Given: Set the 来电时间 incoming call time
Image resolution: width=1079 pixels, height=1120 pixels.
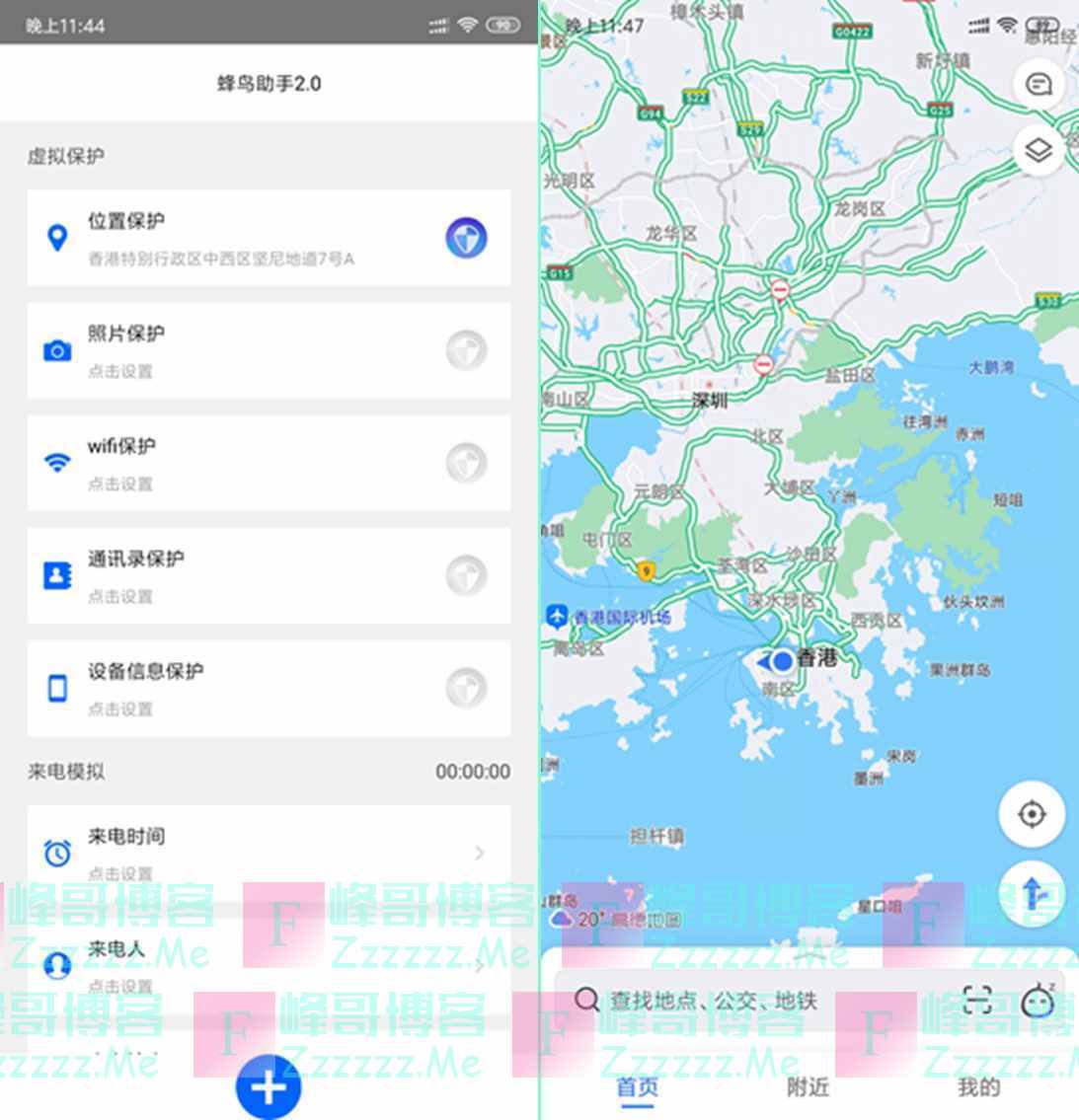Looking at the screenshot, I should tap(269, 852).
